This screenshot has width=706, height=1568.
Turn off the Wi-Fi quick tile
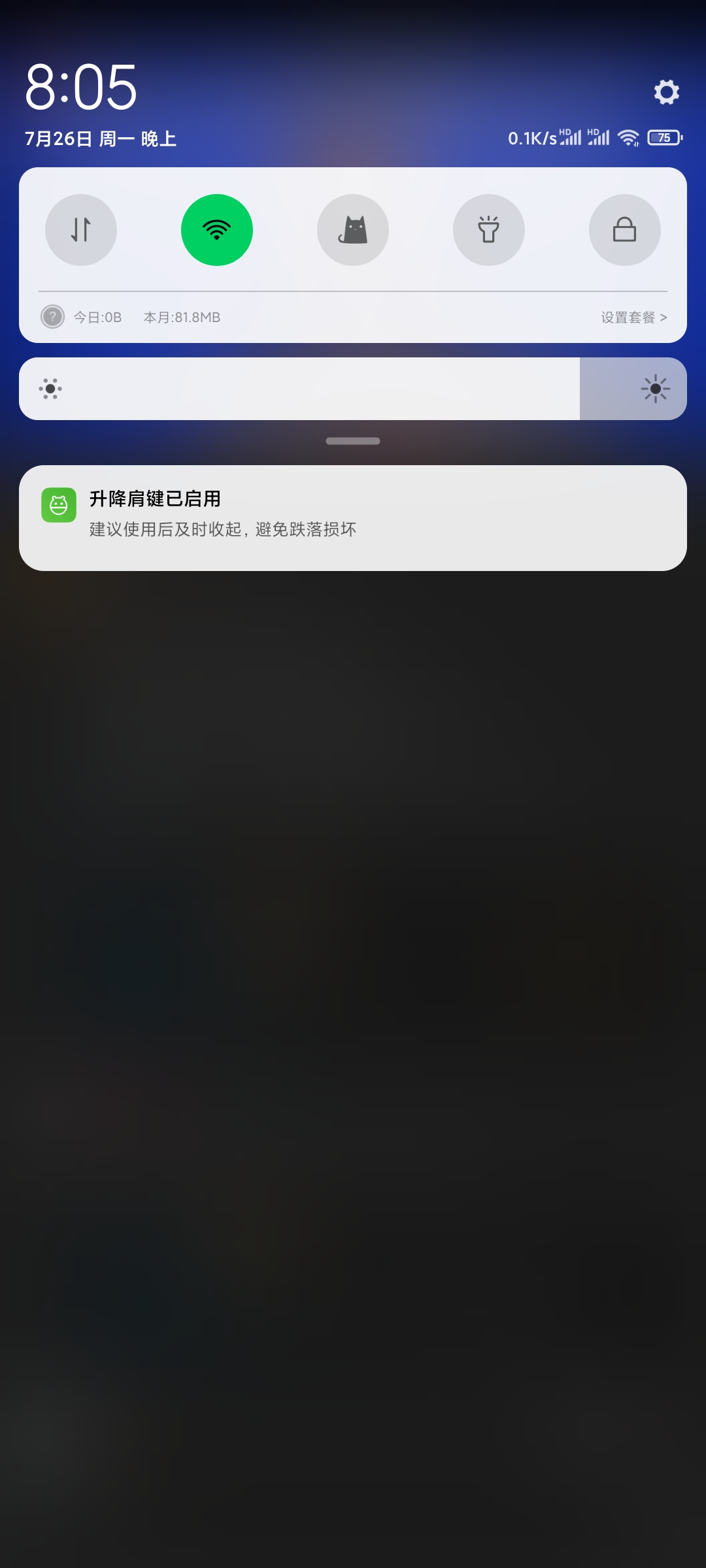click(x=217, y=230)
